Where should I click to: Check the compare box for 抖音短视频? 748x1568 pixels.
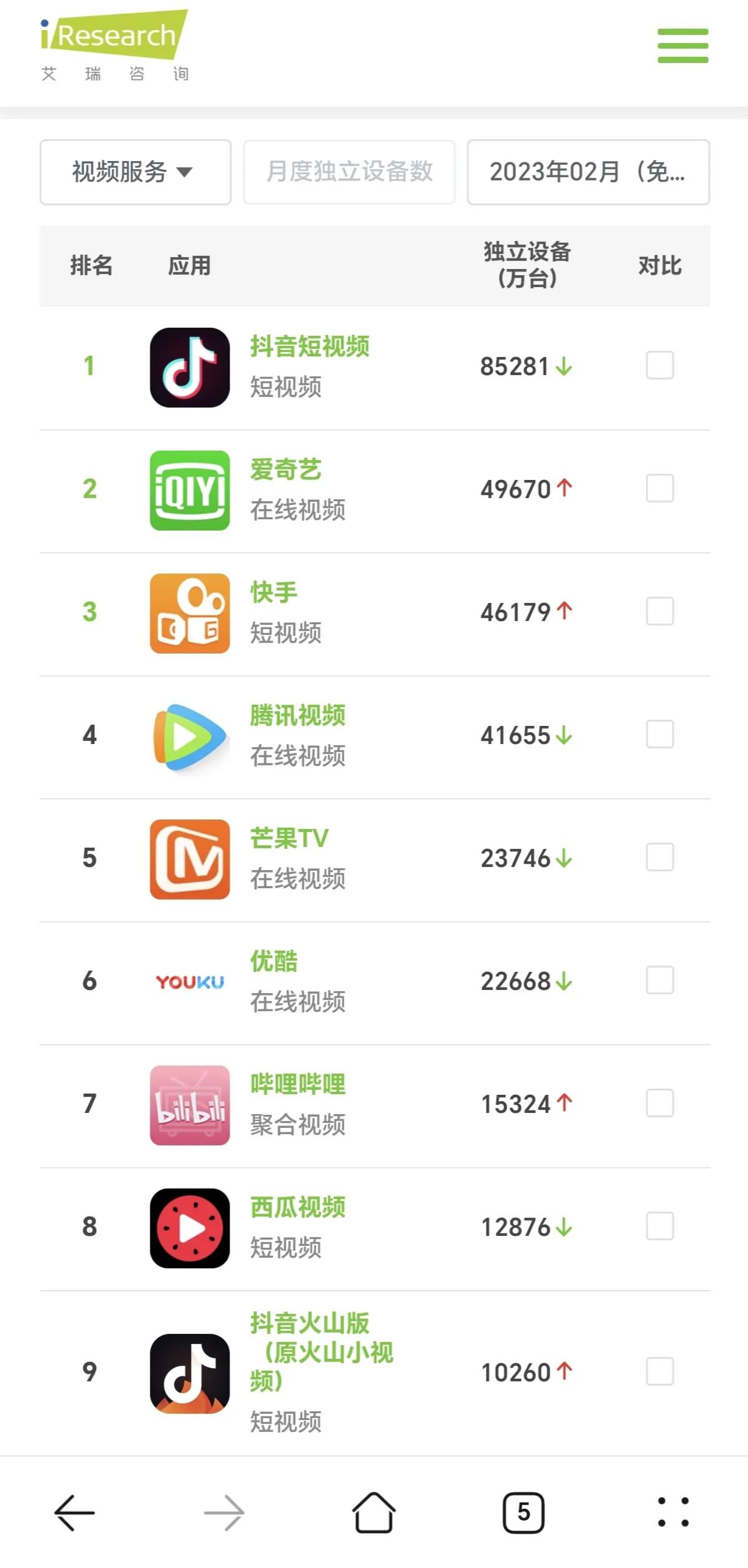[659, 365]
